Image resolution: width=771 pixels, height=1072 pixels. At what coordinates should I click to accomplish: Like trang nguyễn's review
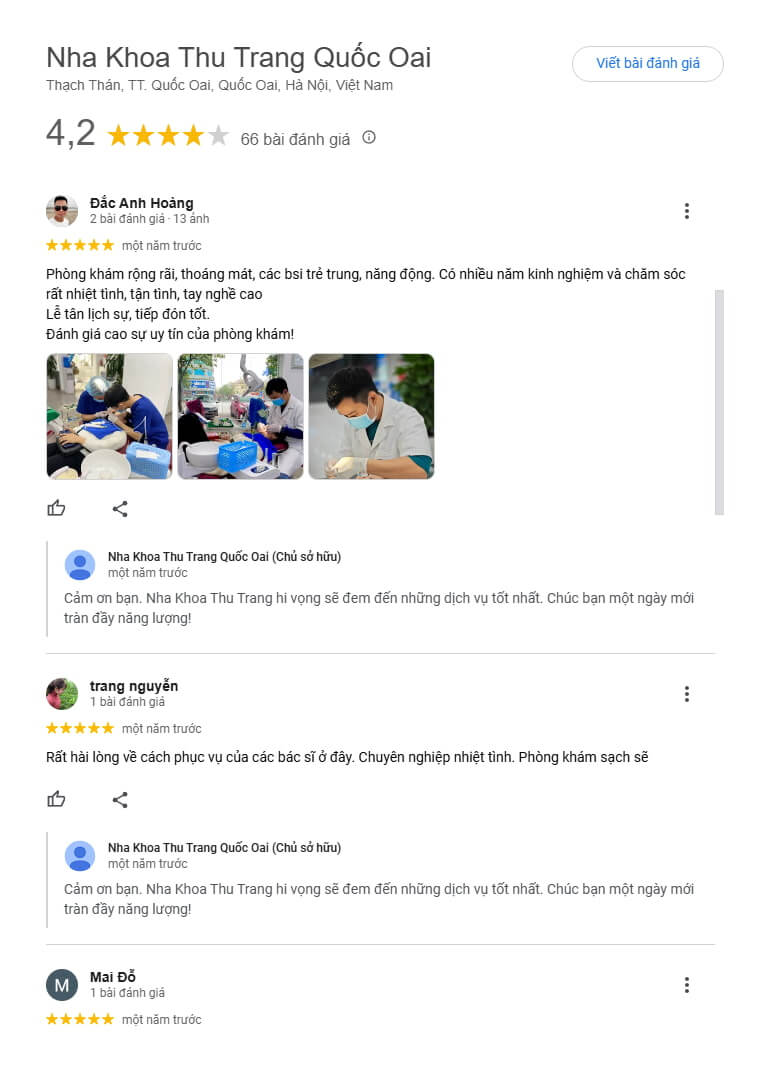(57, 800)
